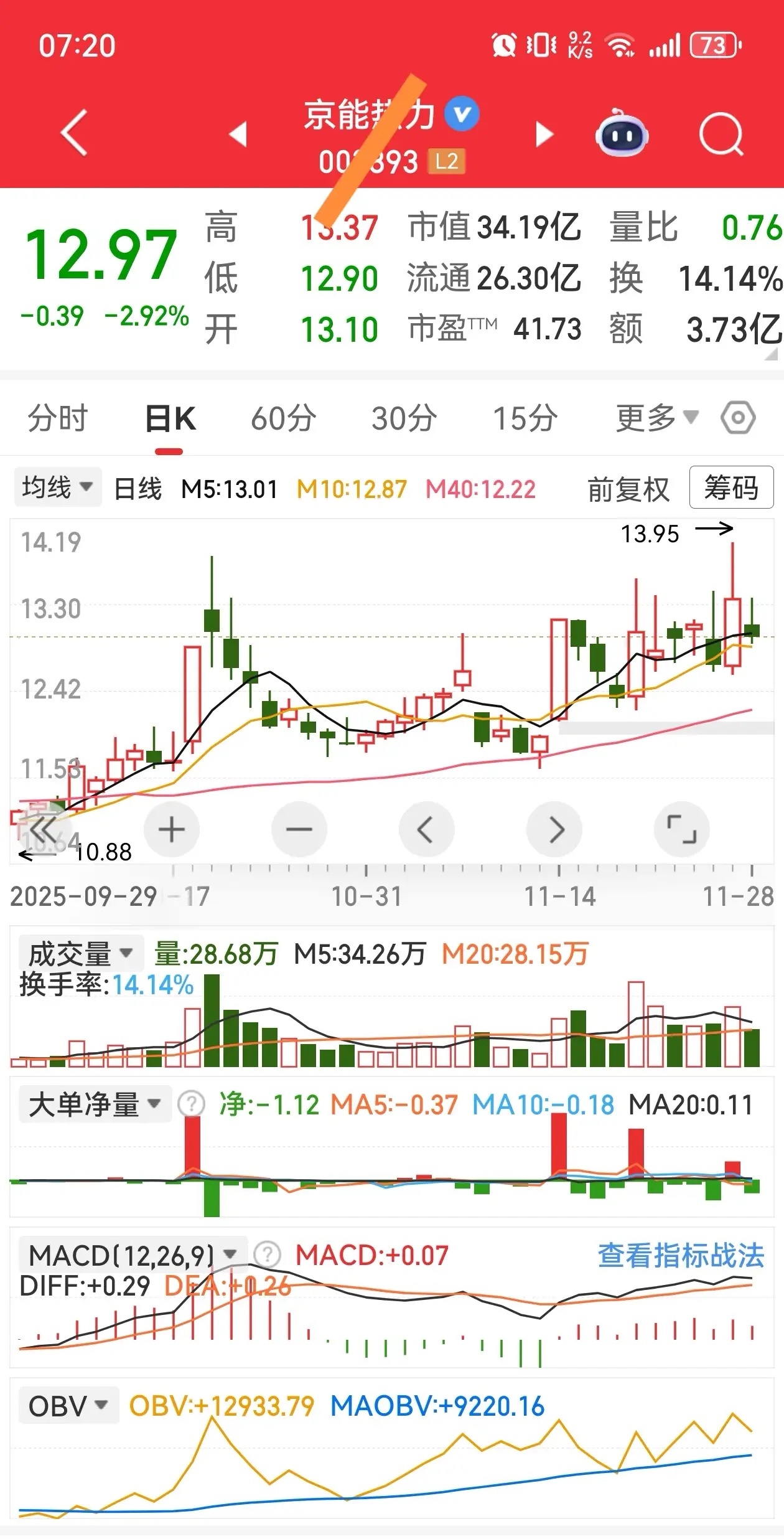Open the robot assistant
Viewport: 784px width, 1539px height.
click(x=622, y=133)
